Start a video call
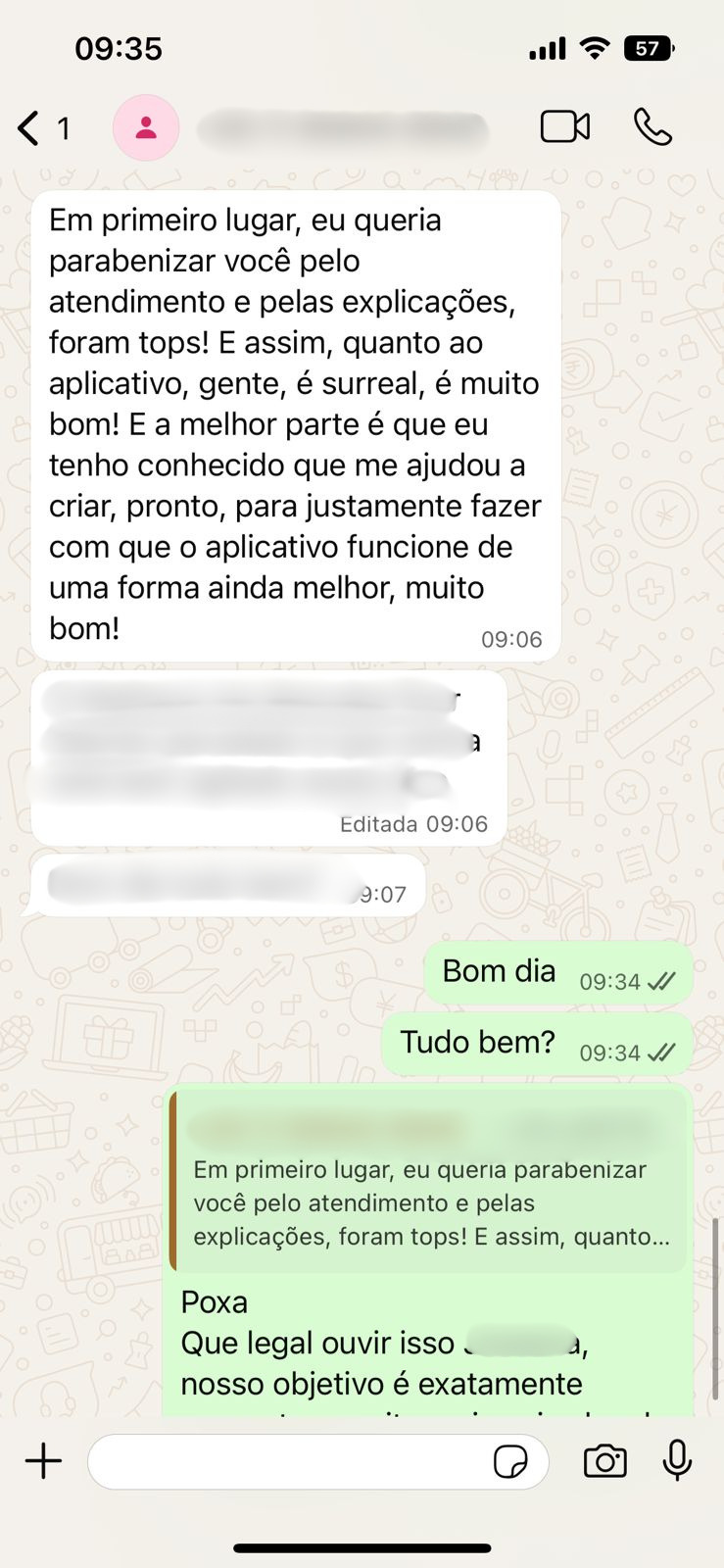The width and height of the screenshot is (724, 1568). pyautogui.click(x=565, y=127)
